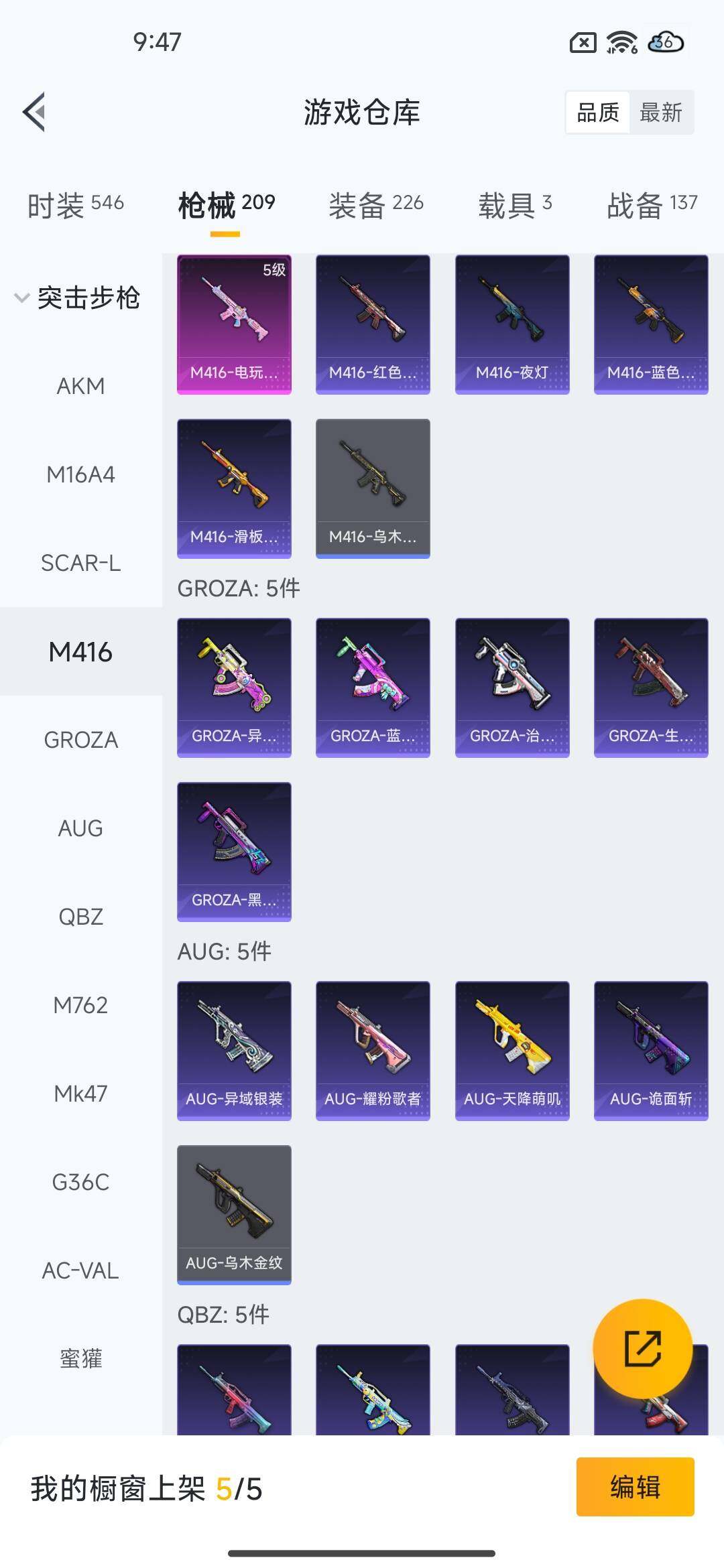The width and height of the screenshot is (724, 1568).
Task: Switch to the 载具 tab
Action: click(x=514, y=204)
